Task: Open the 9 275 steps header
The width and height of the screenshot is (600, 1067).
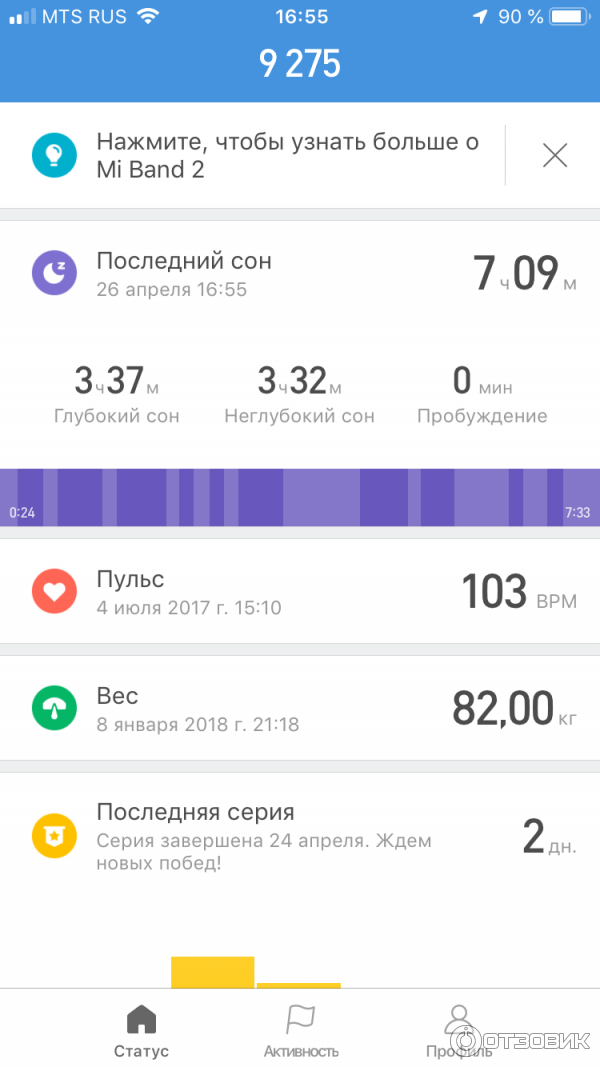Action: pyautogui.click(x=300, y=64)
